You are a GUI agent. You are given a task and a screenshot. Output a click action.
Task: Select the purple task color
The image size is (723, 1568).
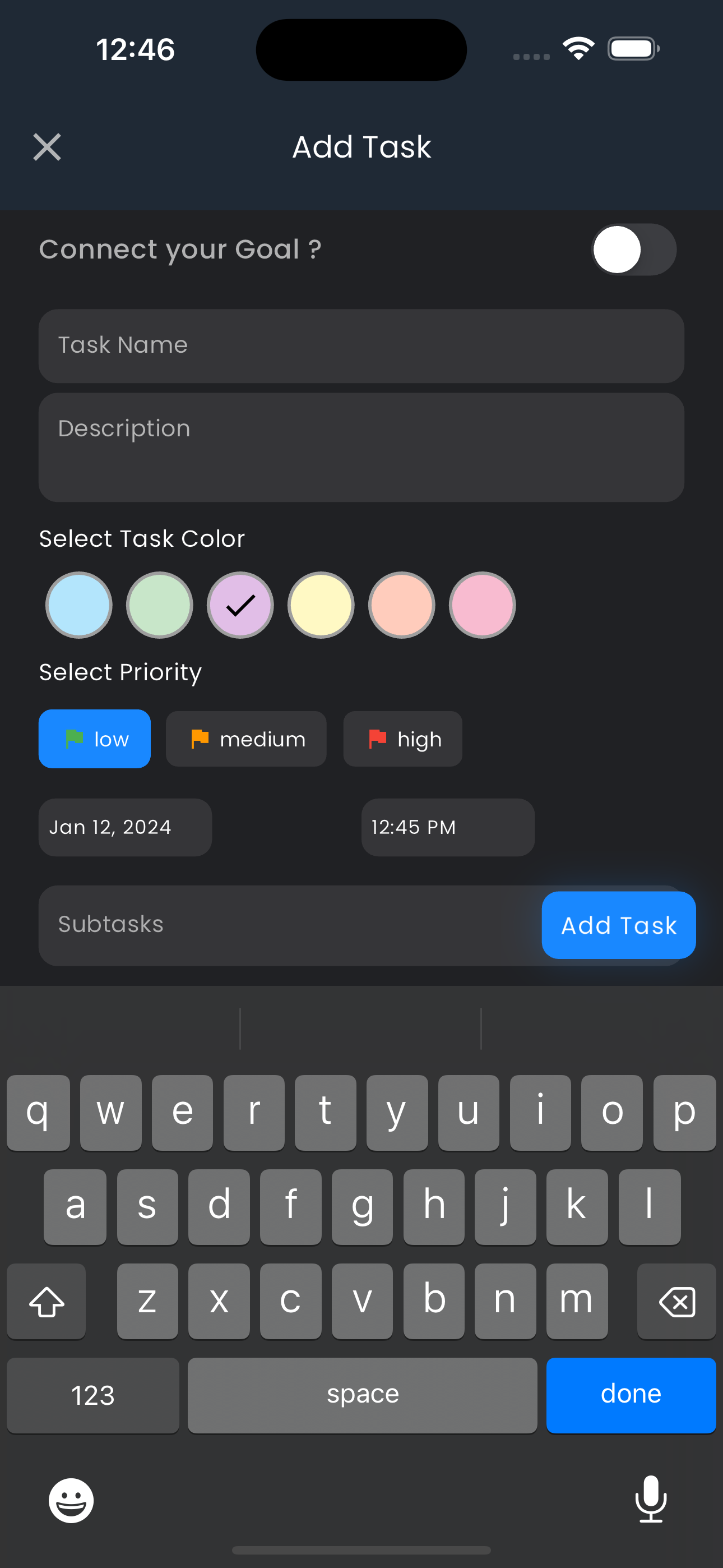point(240,605)
